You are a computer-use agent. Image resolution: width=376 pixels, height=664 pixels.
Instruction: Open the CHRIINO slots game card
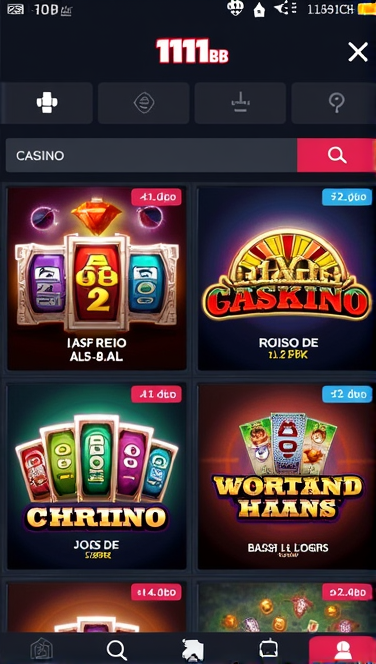tap(97, 476)
